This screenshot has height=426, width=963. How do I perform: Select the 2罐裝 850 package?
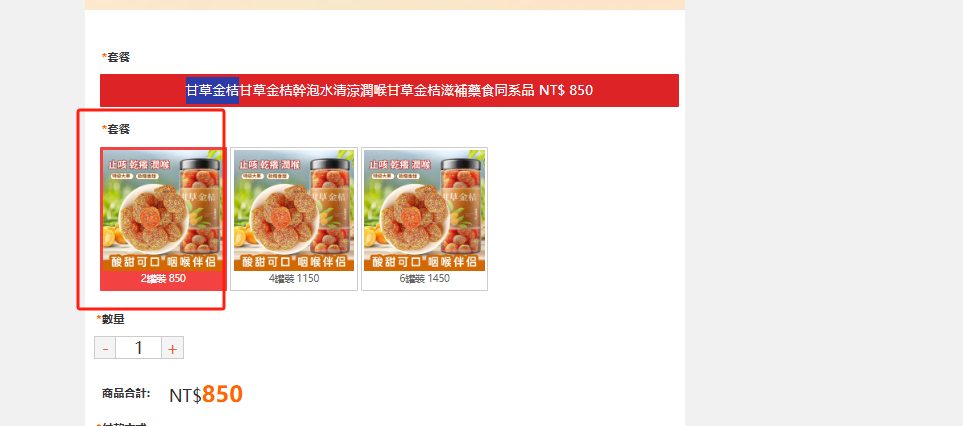pyautogui.click(x=163, y=219)
